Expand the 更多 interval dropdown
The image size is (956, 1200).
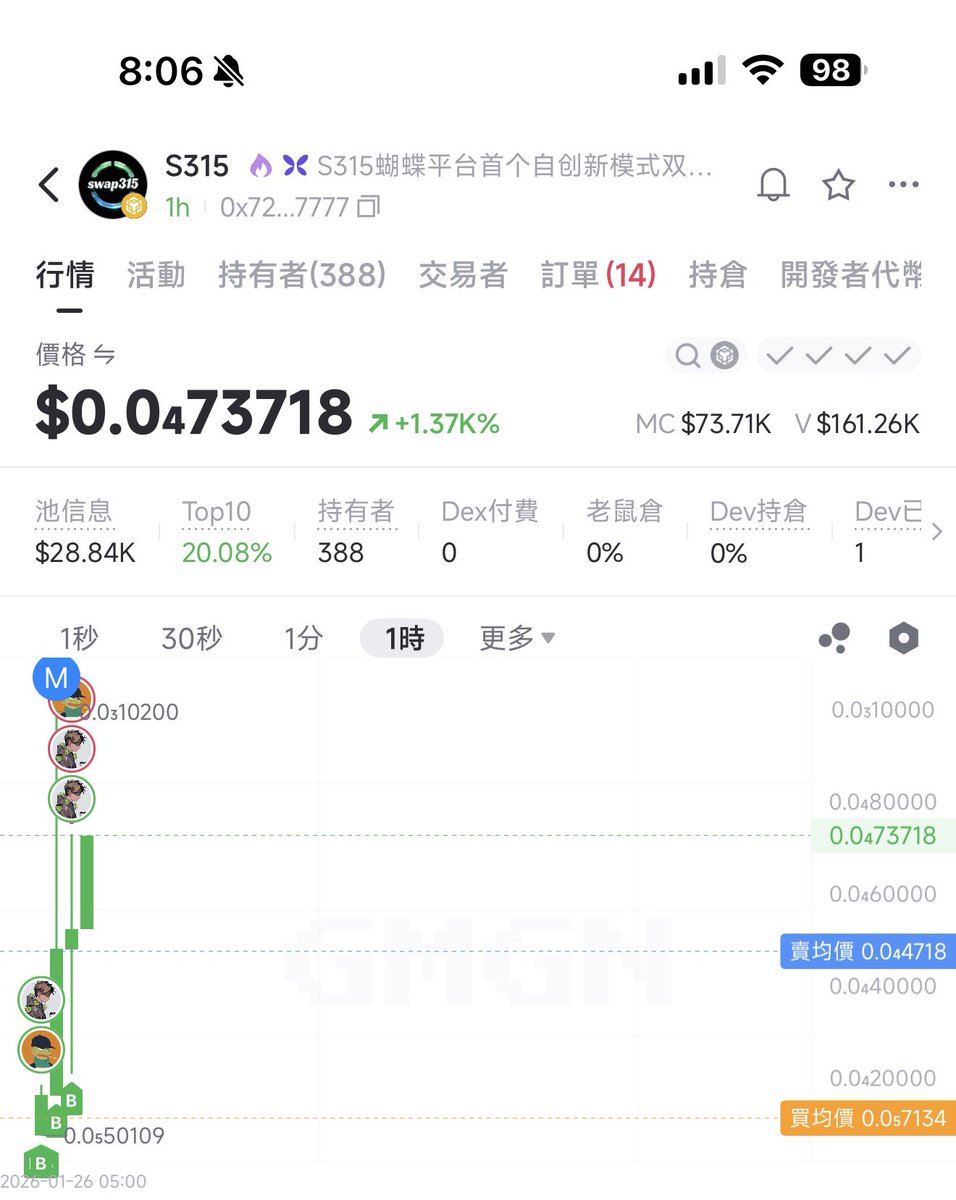click(x=517, y=638)
